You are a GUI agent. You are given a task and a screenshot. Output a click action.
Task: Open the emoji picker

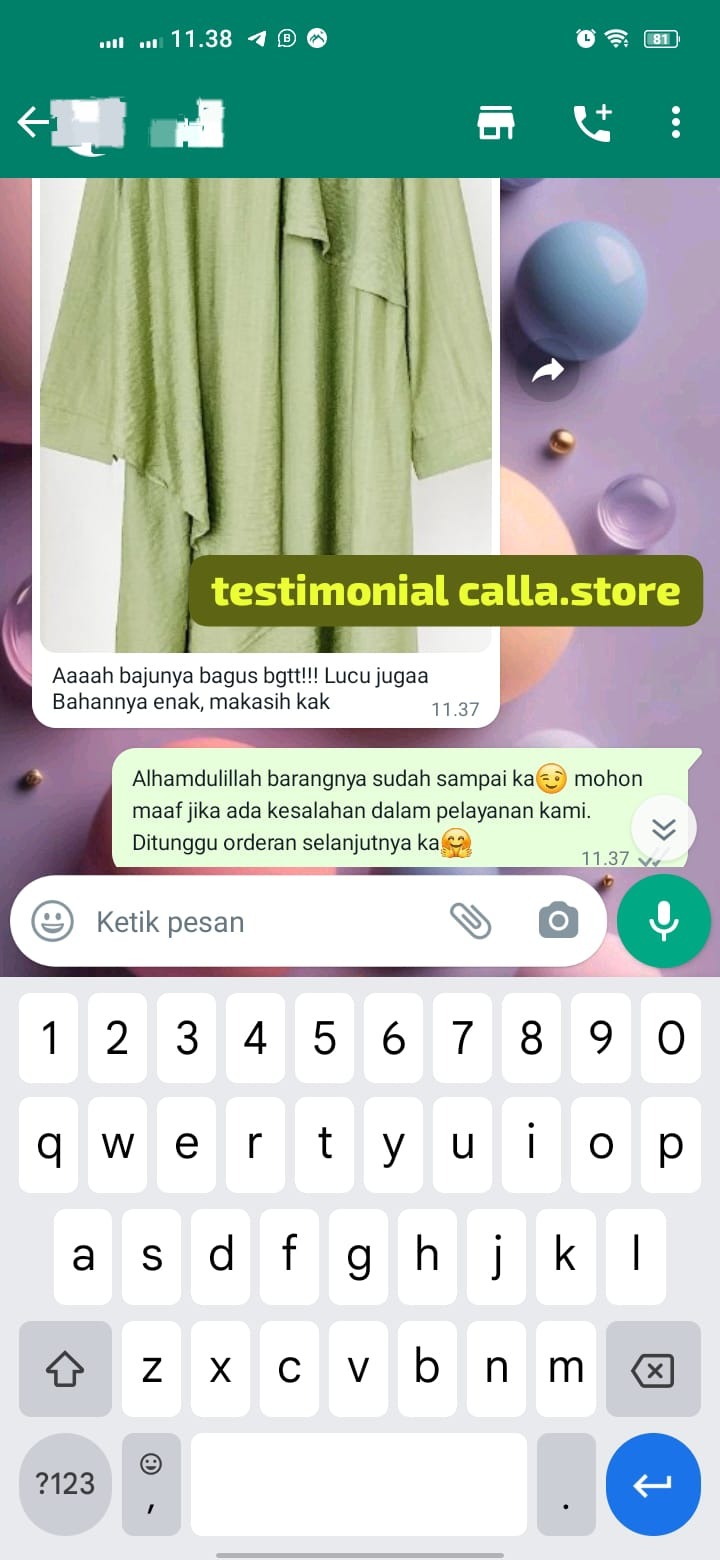tap(52, 921)
